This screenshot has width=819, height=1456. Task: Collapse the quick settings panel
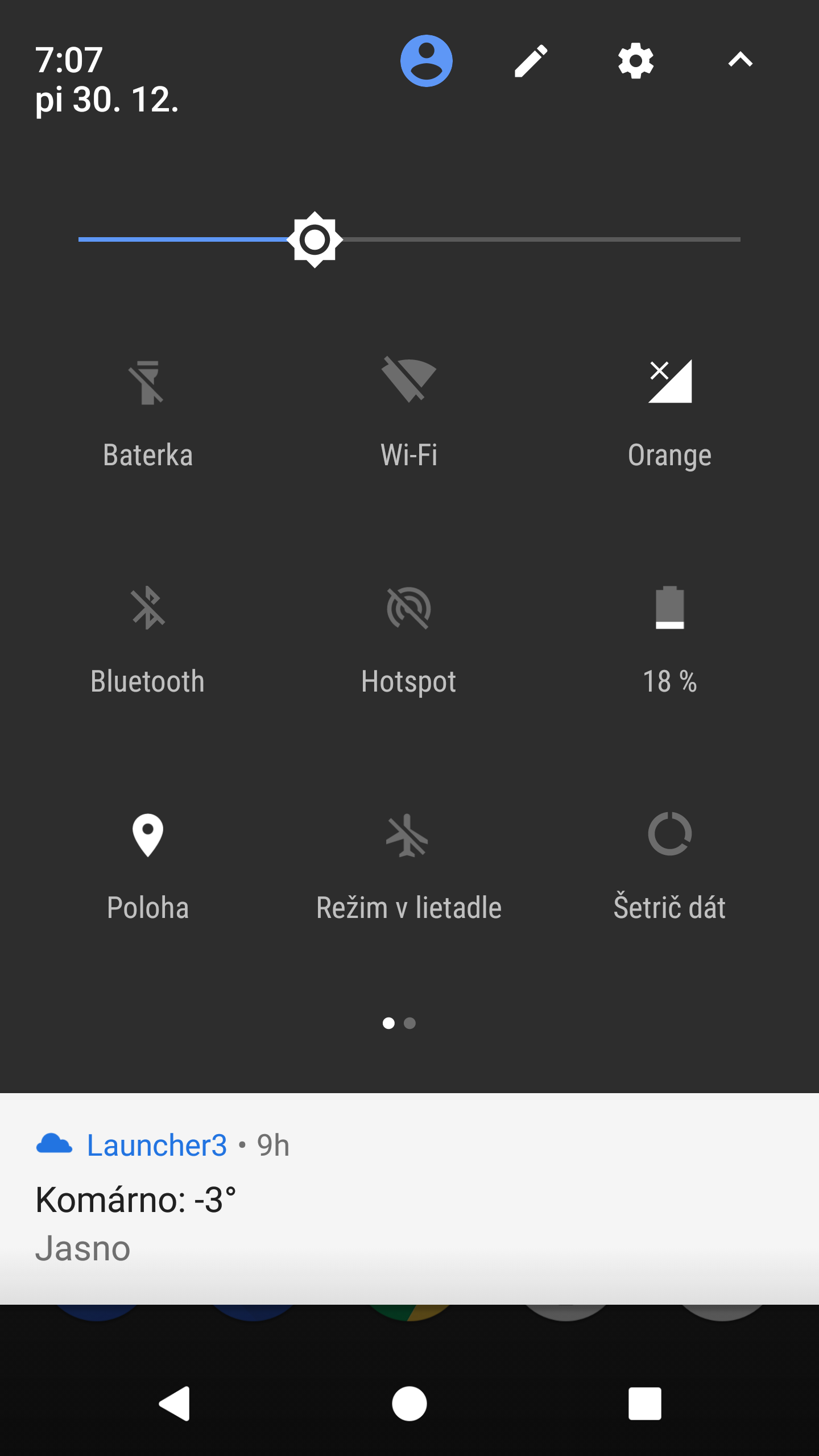(x=741, y=60)
